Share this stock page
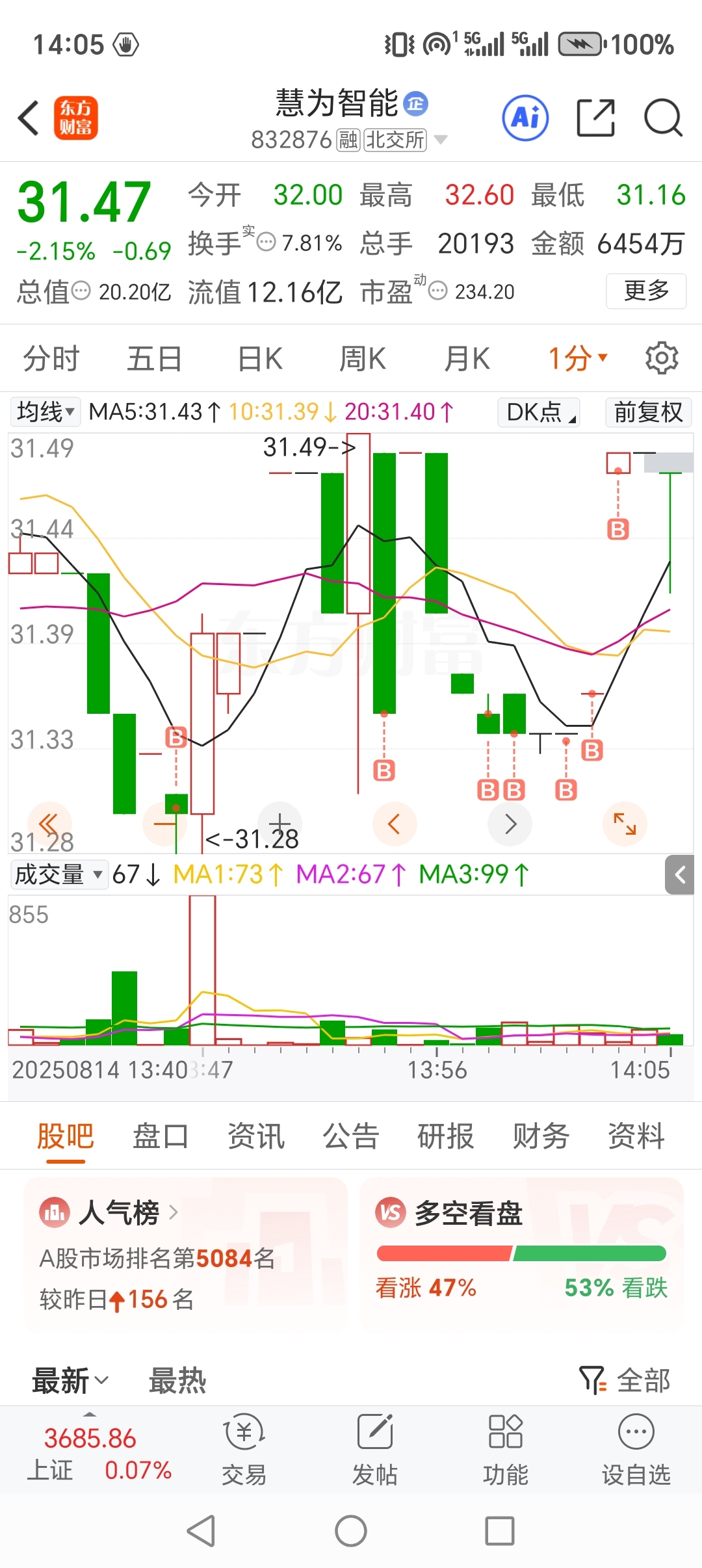 click(595, 118)
